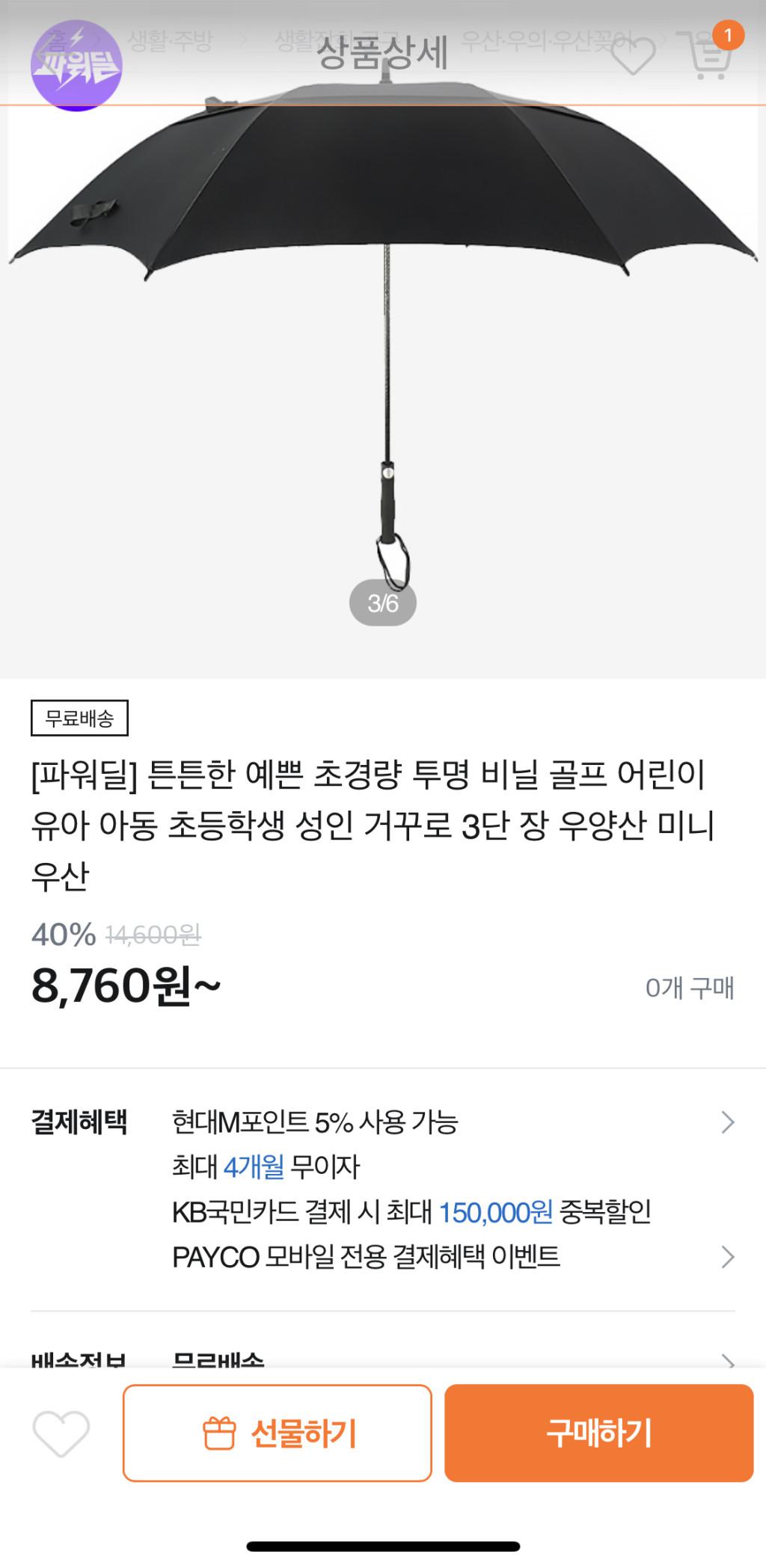The width and height of the screenshot is (766, 1568).
Task: Tap the heart icon in the header
Action: tap(633, 55)
